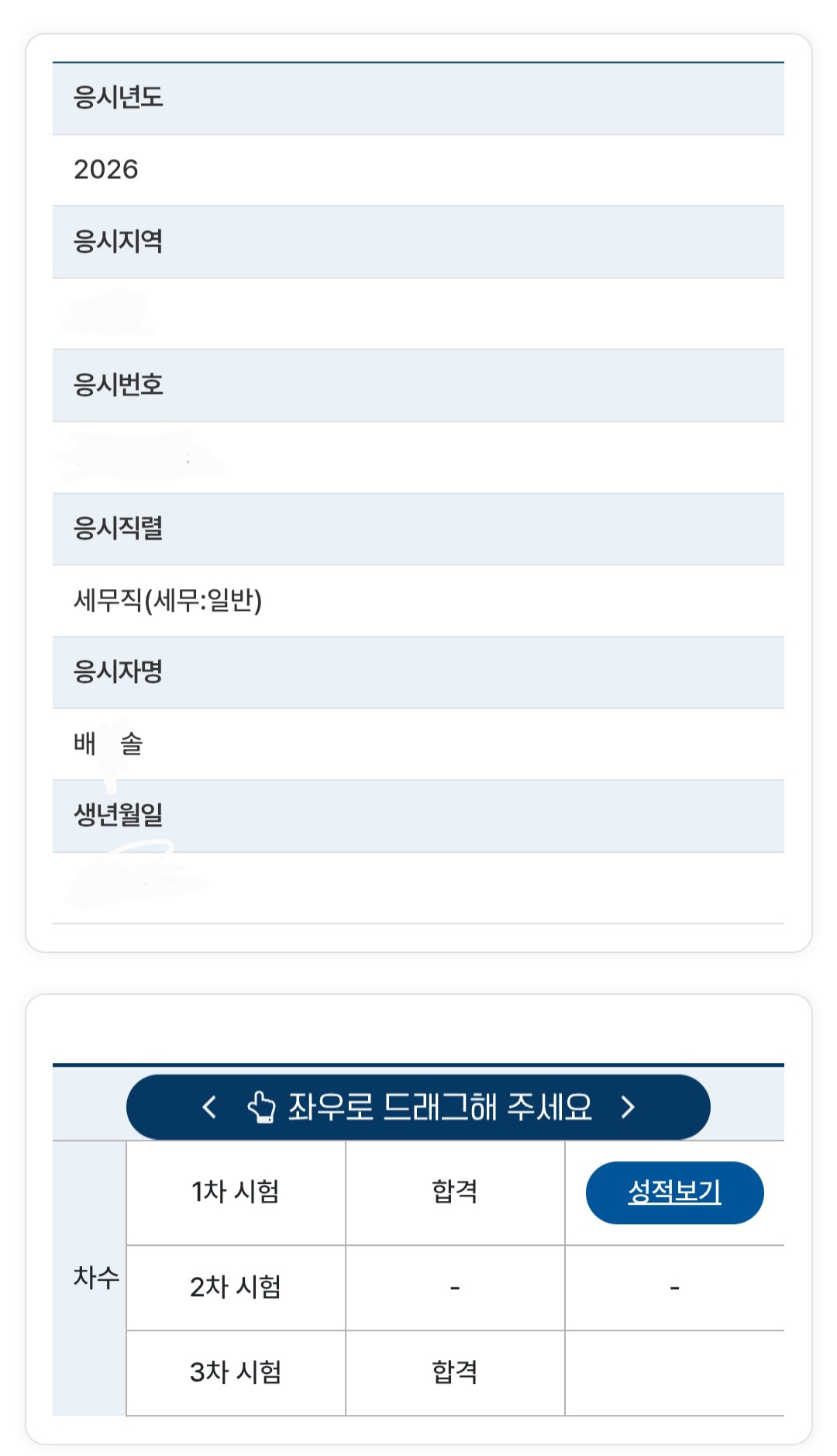Open 성적보기 for the 1차 시험
Image resolution: width=837 pixels, height=1456 pixels.
pyautogui.click(x=674, y=1192)
